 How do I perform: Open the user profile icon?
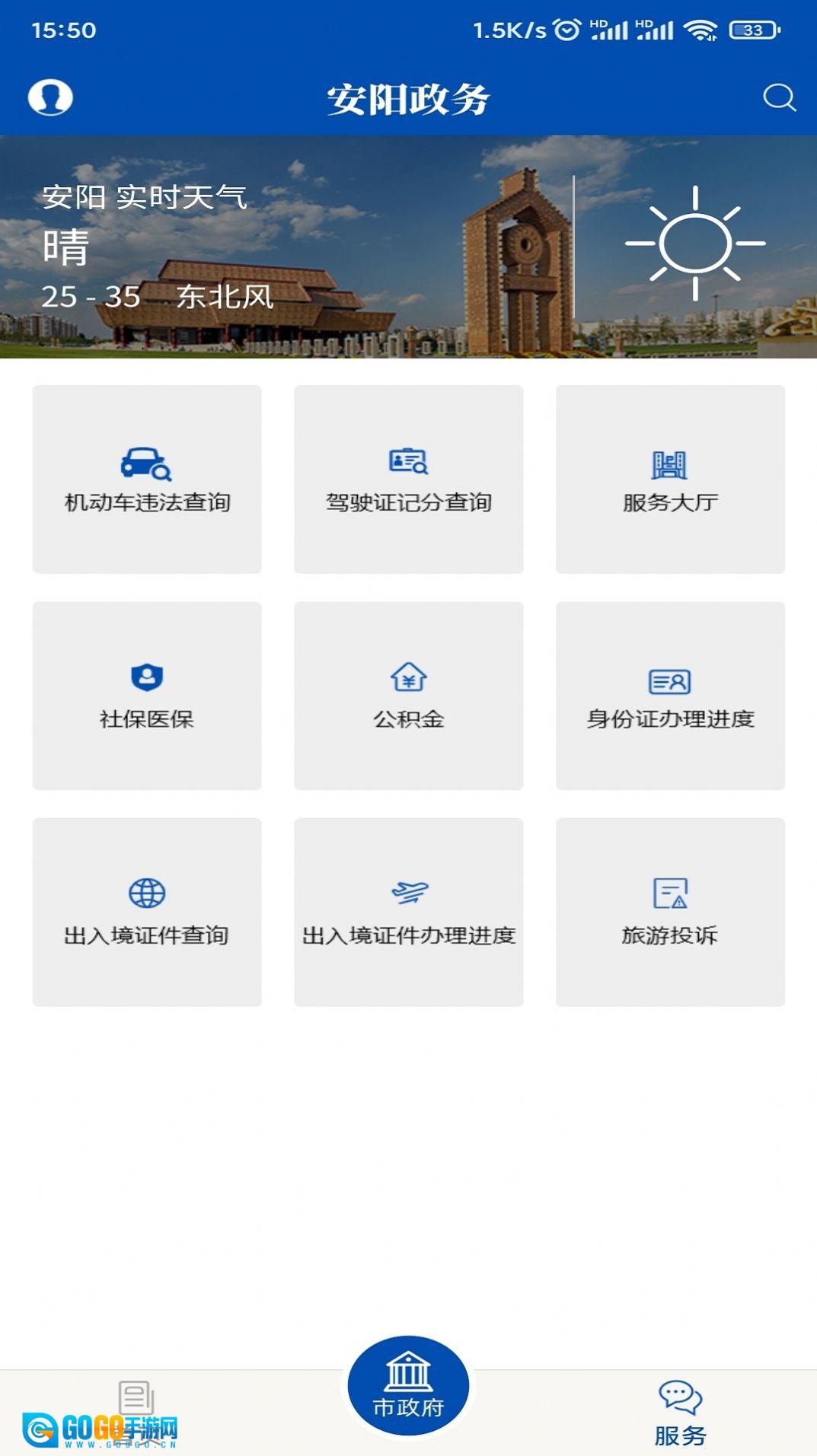[50, 98]
